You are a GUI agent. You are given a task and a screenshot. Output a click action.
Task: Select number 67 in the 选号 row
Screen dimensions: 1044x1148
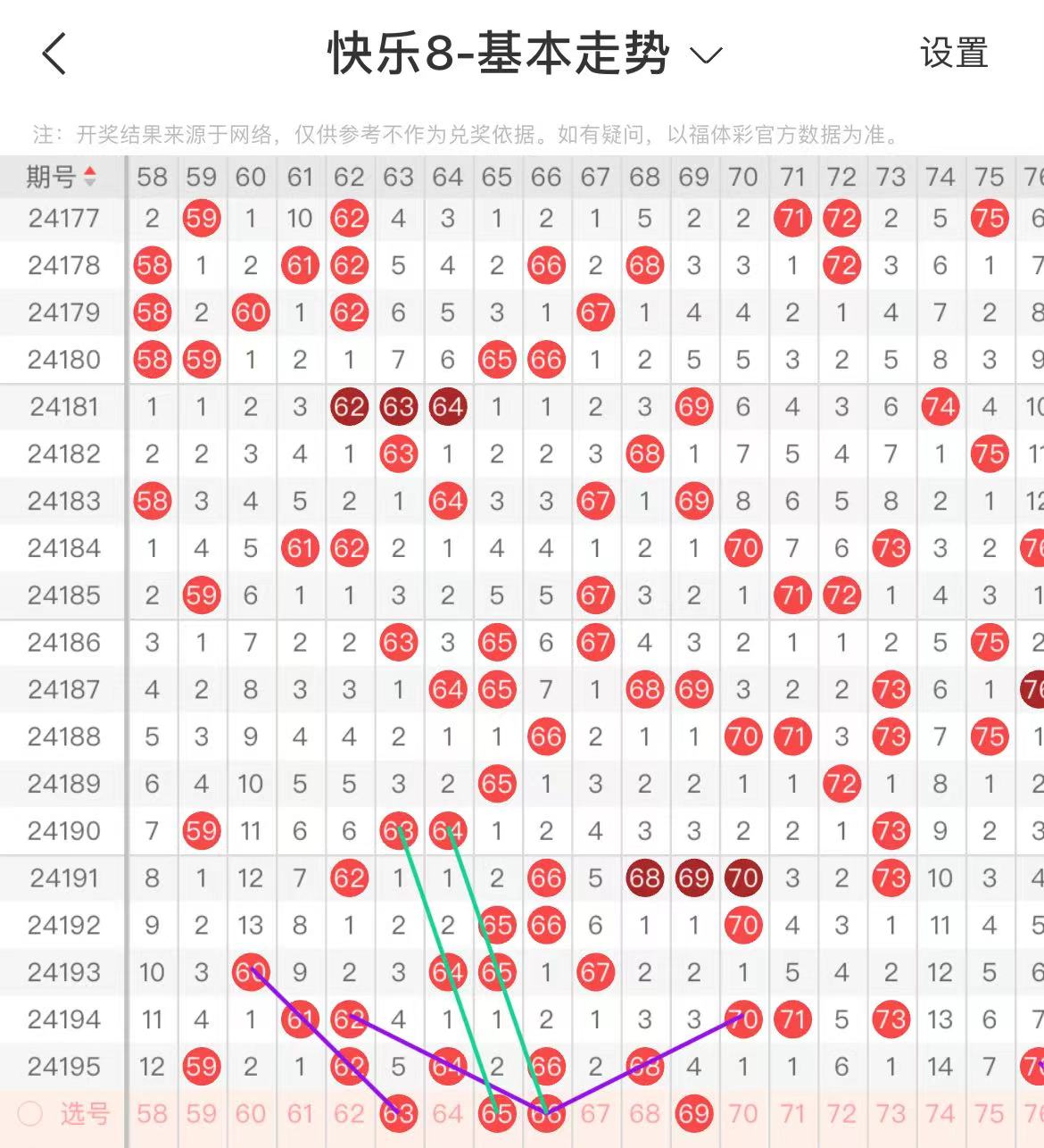point(595,1113)
